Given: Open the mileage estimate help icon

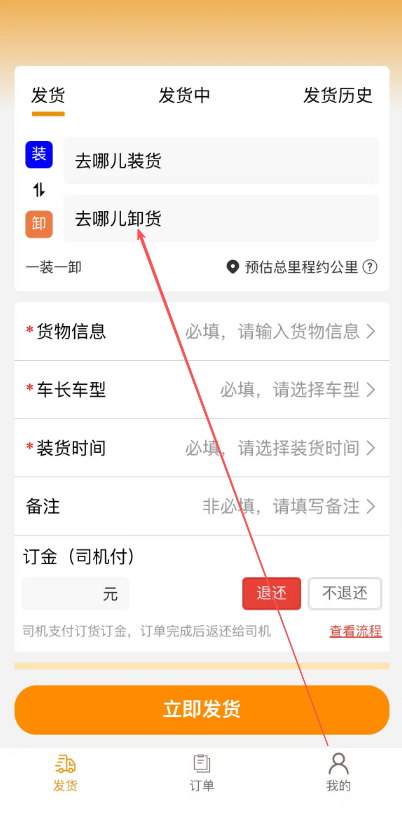Looking at the screenshot, I should click(x=370, y=267).
